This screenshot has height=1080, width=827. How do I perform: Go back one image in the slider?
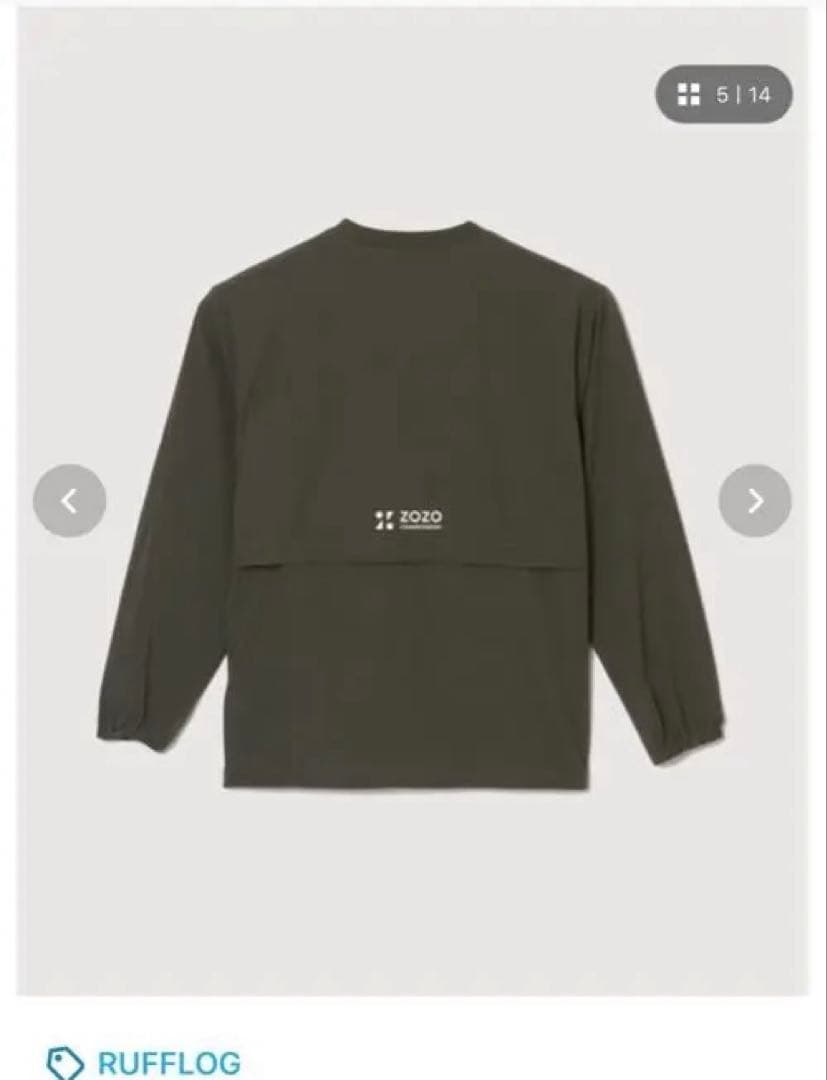[x=68, y=501]
